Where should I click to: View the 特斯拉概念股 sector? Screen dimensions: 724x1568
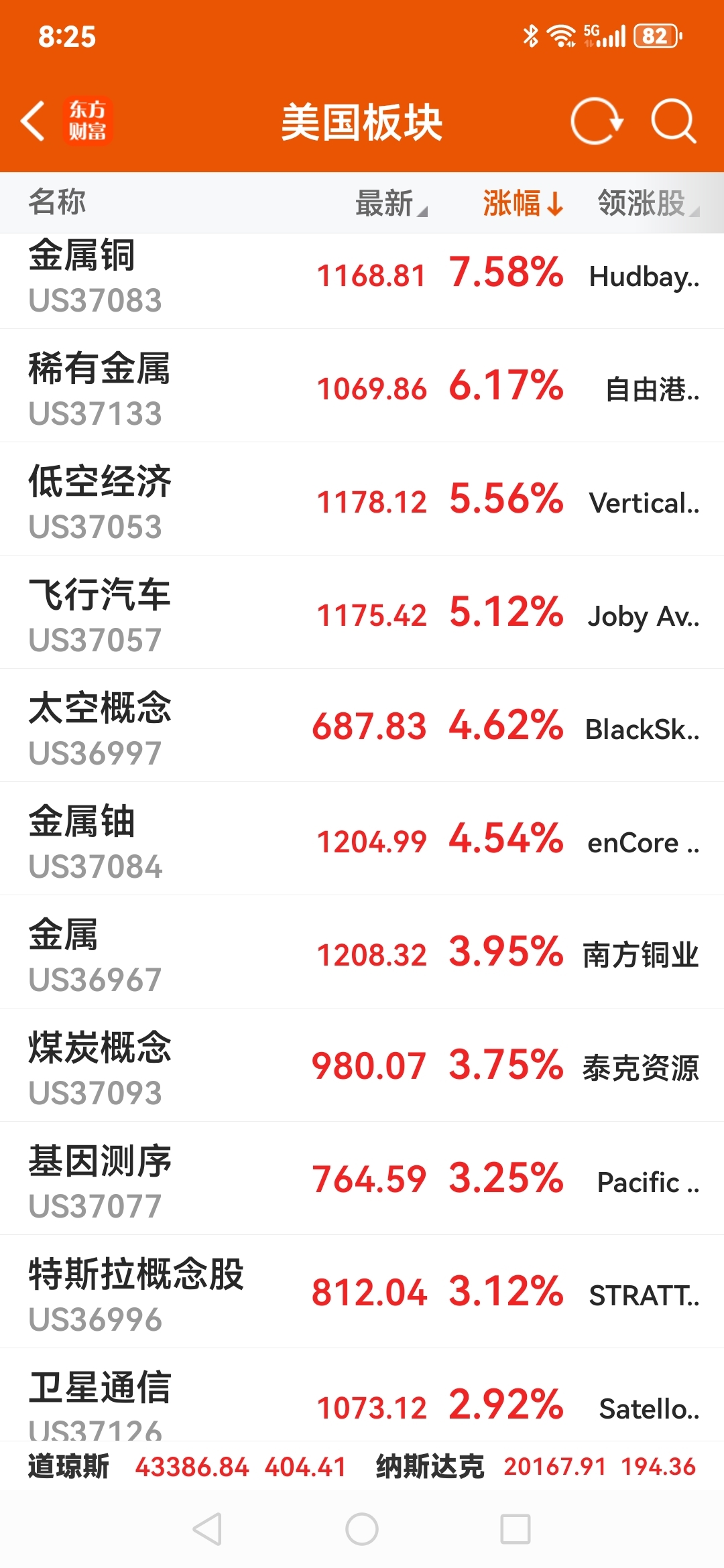(362, 1292)
